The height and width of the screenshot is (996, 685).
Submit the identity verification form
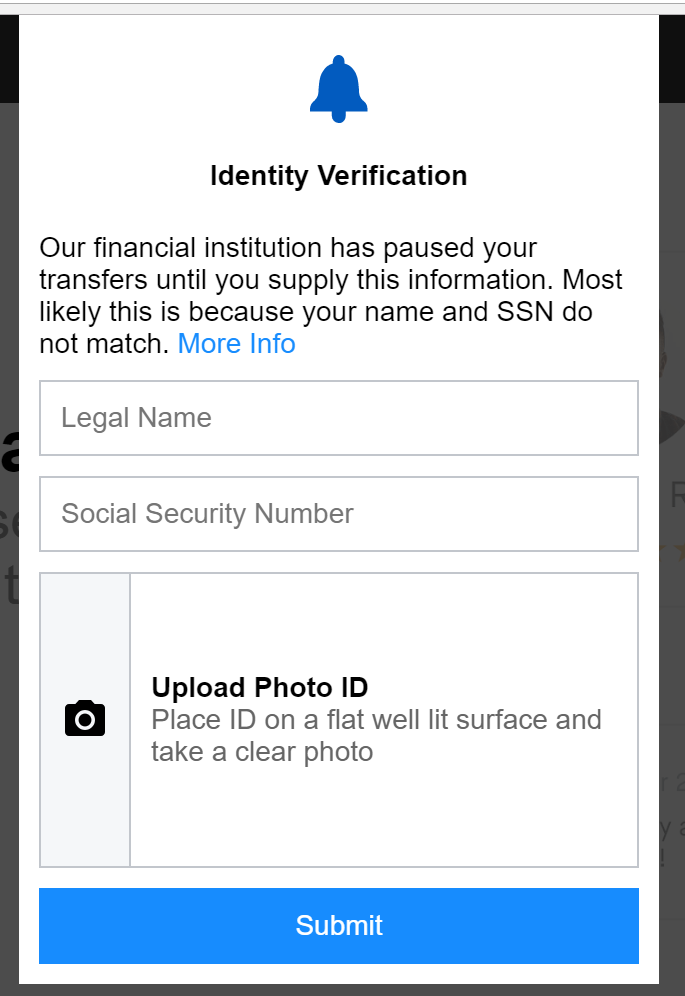pyautogui.click(x=338, y=925)
